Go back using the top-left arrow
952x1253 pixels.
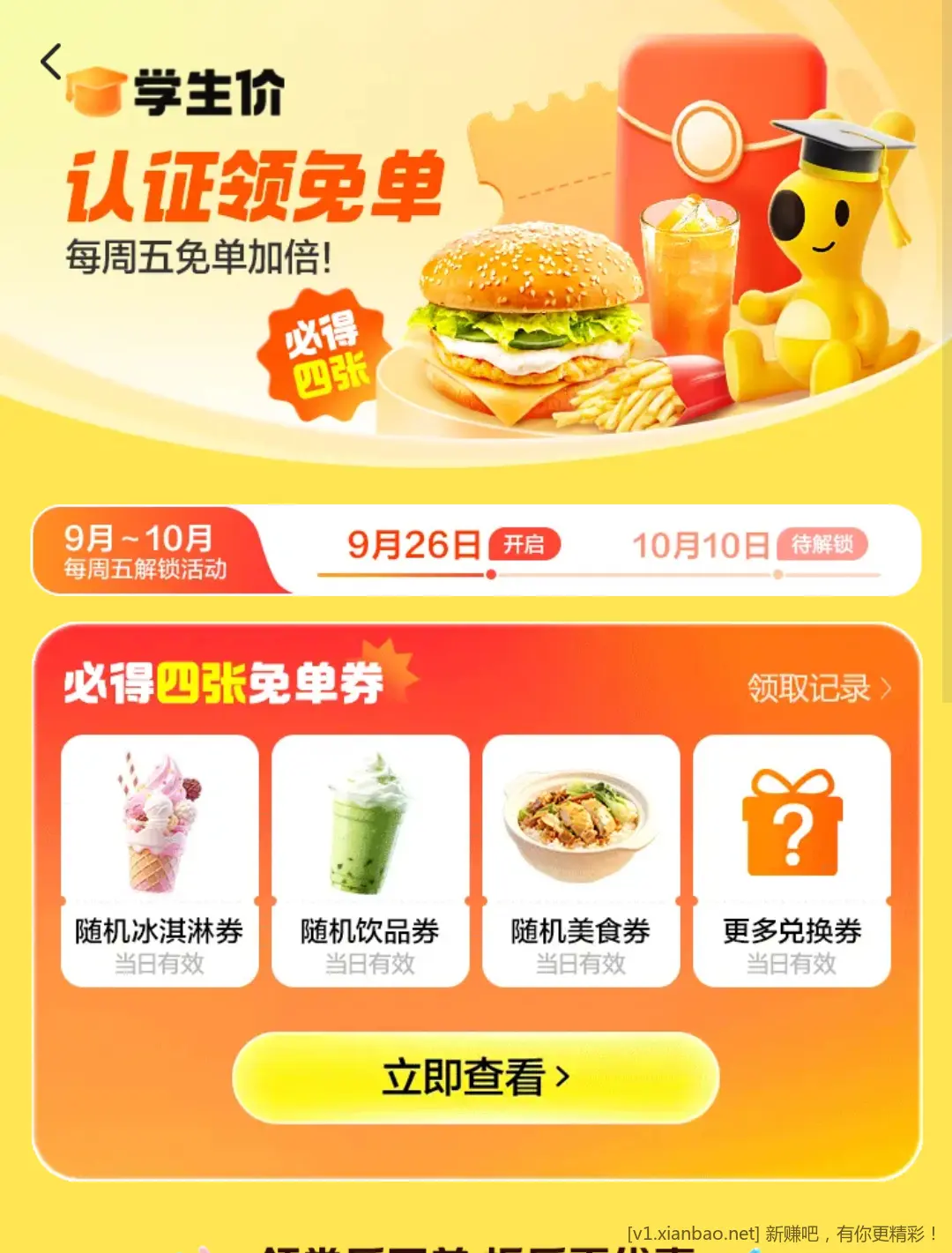click(51, 62)
